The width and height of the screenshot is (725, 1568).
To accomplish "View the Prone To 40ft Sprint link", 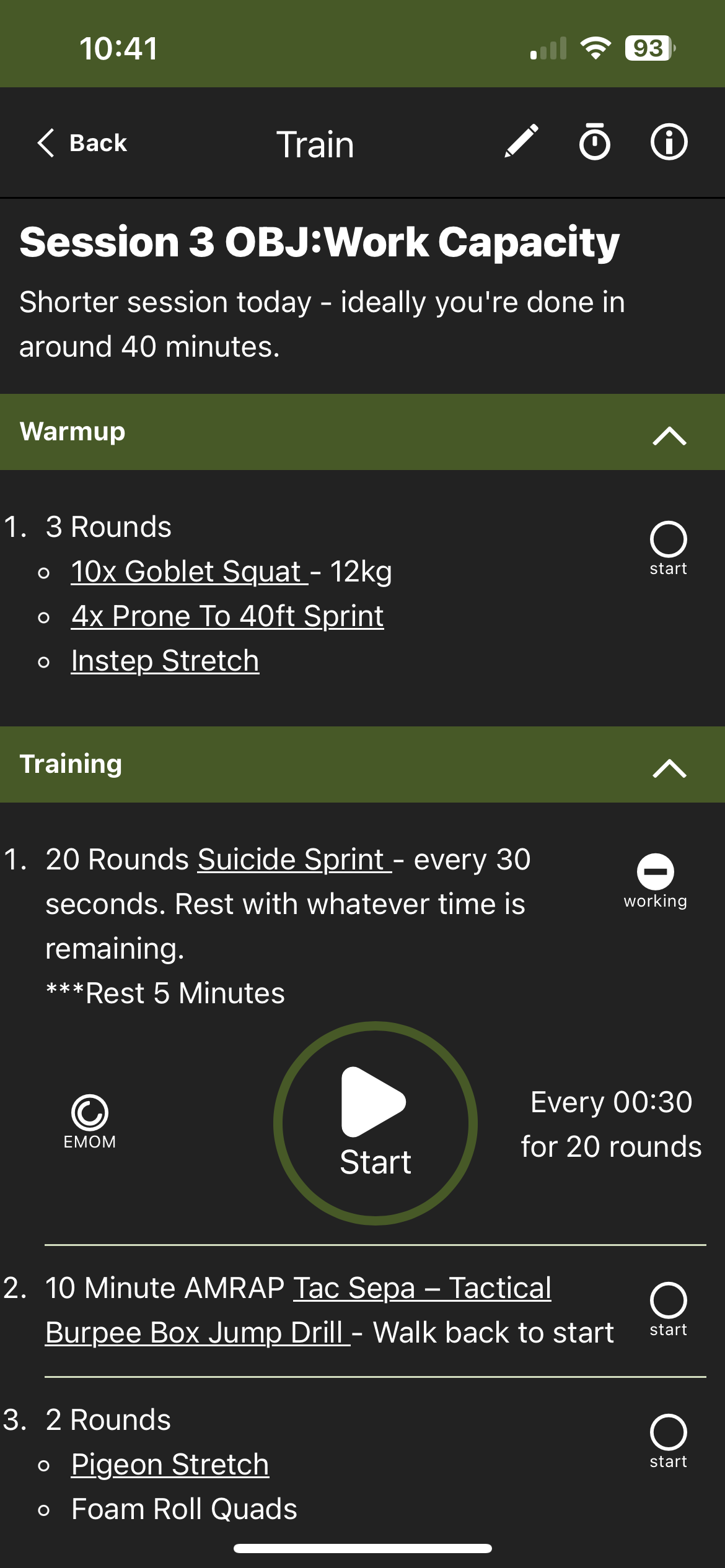I will [227, 616].
